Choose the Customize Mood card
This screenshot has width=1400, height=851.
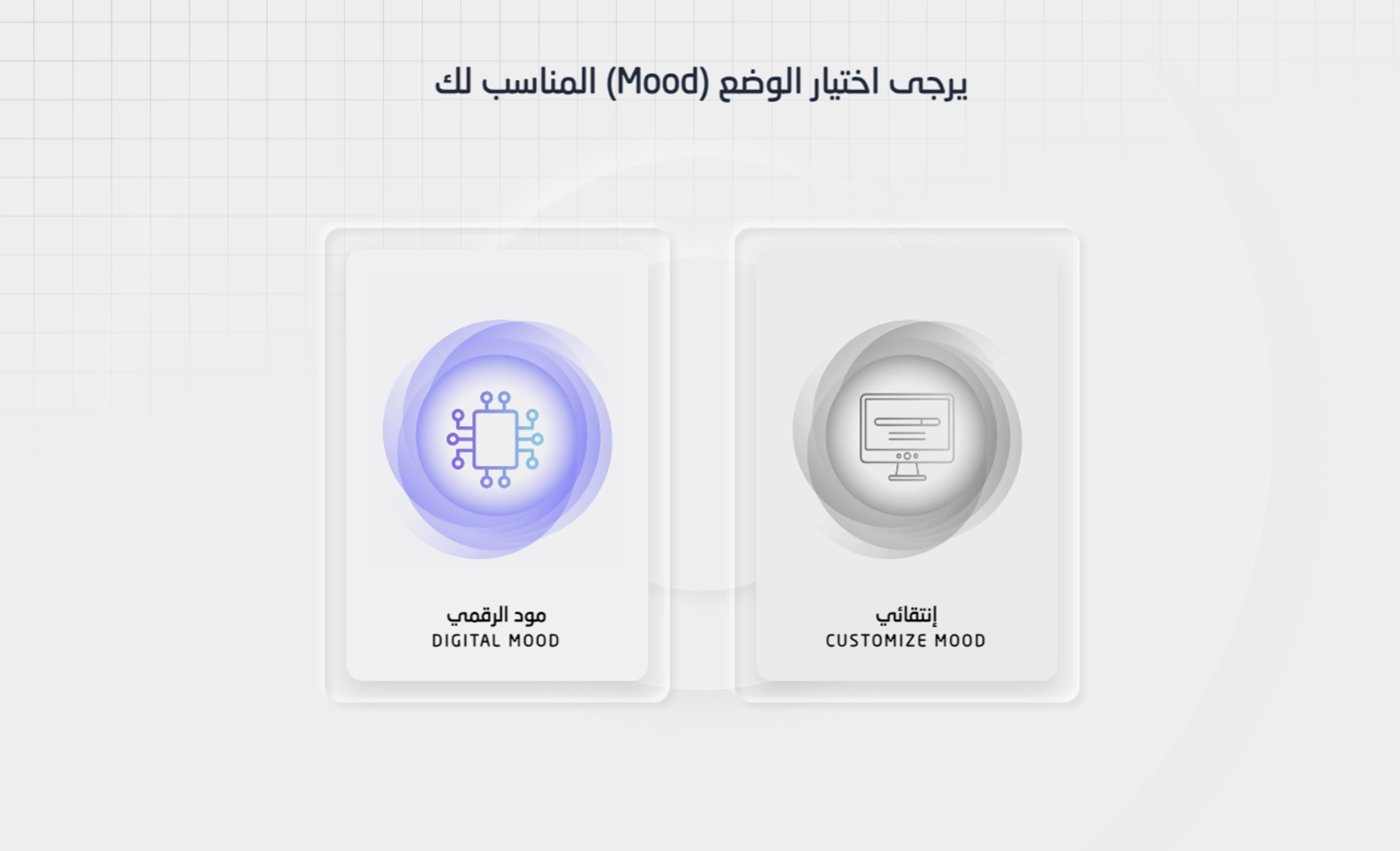pyautogui.click(x=906, y=465)
